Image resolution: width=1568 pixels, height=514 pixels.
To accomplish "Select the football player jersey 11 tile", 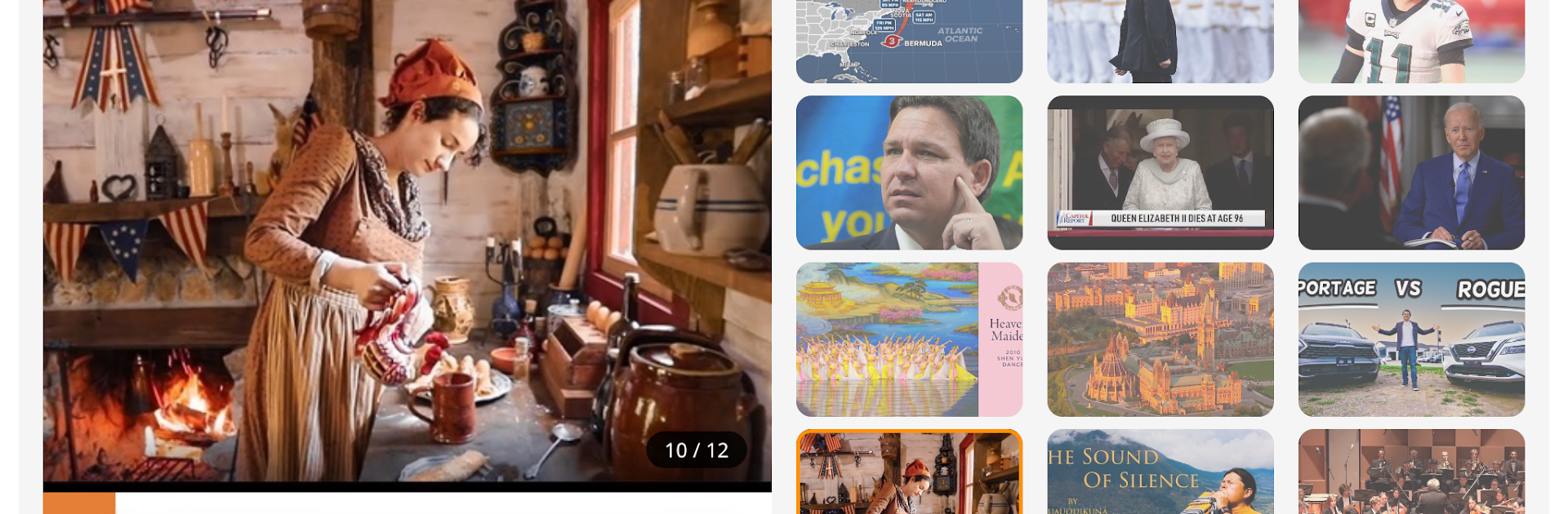I will coord(1411,41).
